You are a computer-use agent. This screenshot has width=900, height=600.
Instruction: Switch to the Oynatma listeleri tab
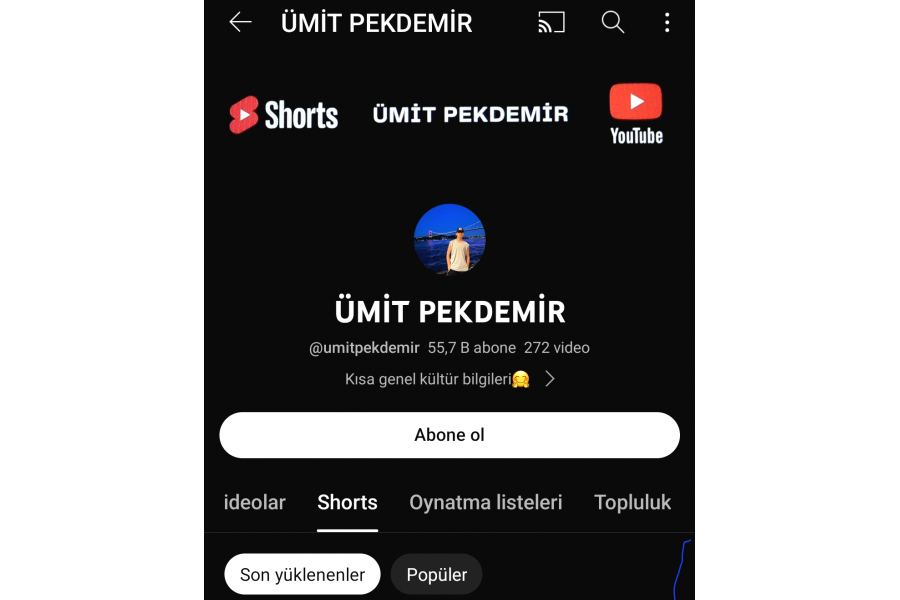click(x=485, y=502)
